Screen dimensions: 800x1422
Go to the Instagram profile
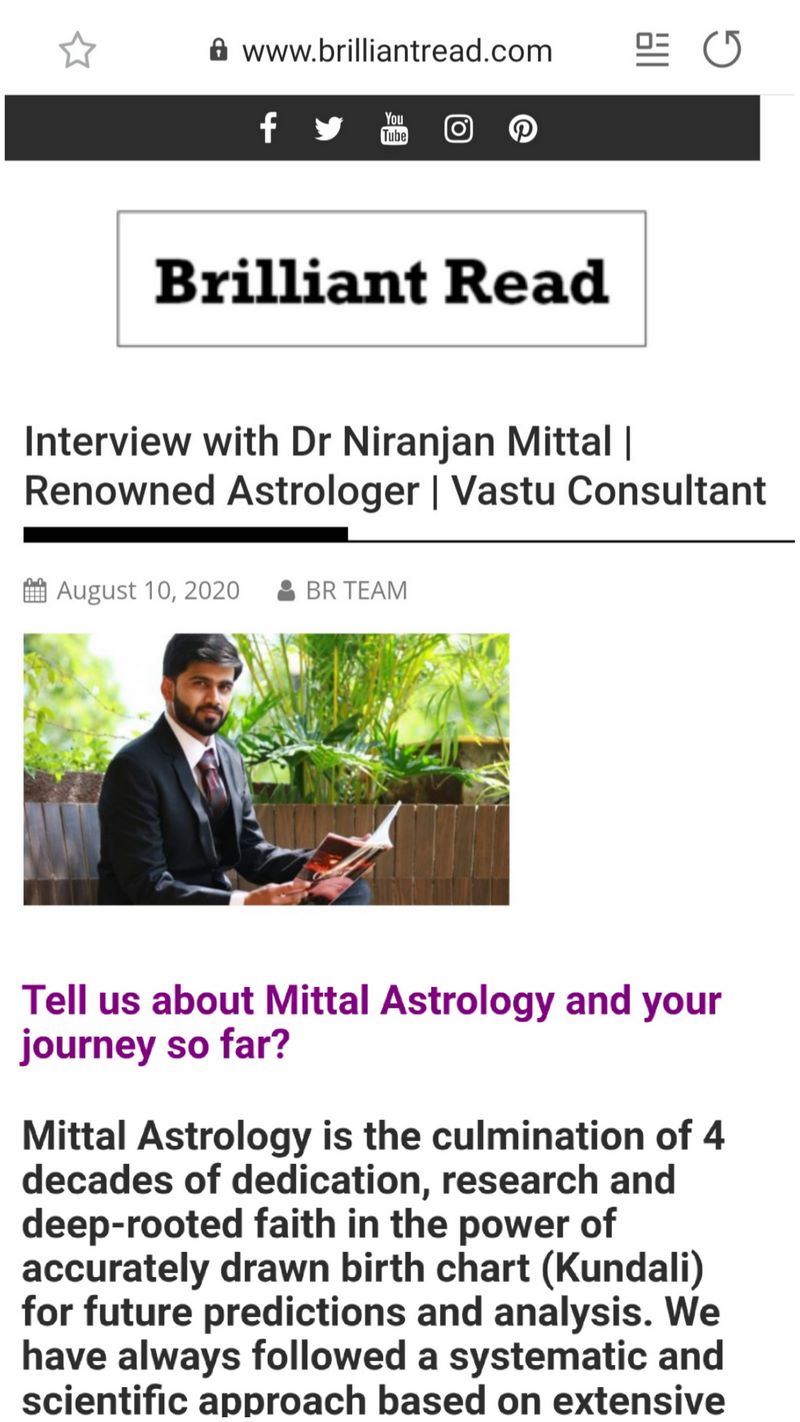(x=458, y=128)
